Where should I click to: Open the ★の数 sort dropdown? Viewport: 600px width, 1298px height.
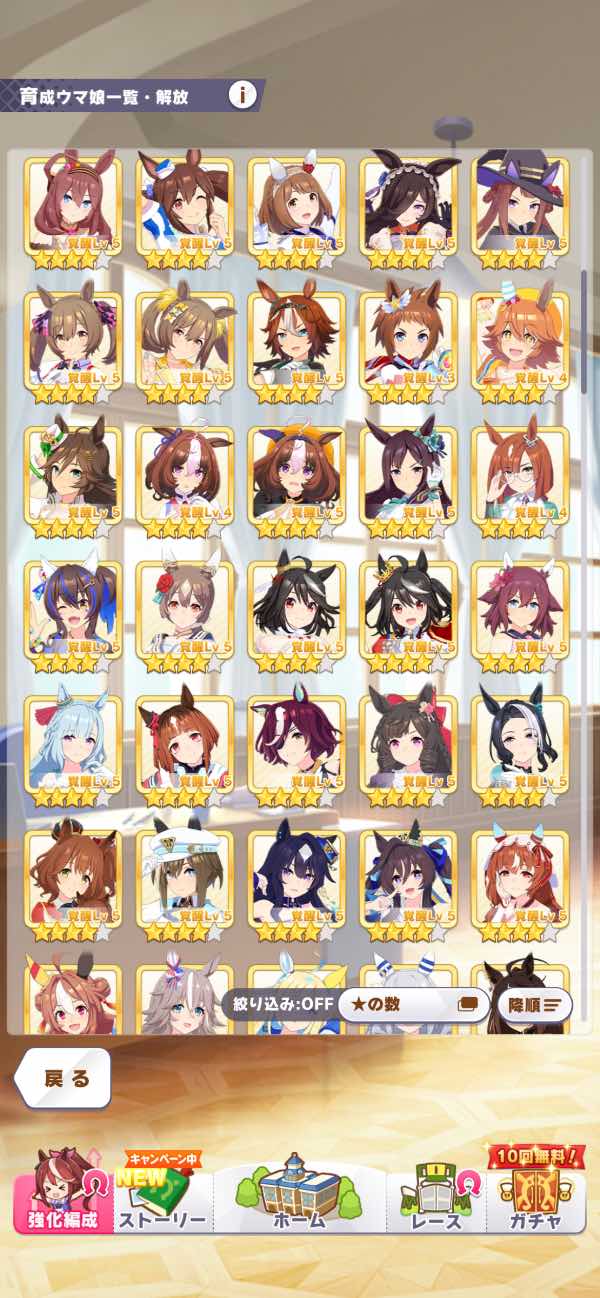[x=411, y=1005]
